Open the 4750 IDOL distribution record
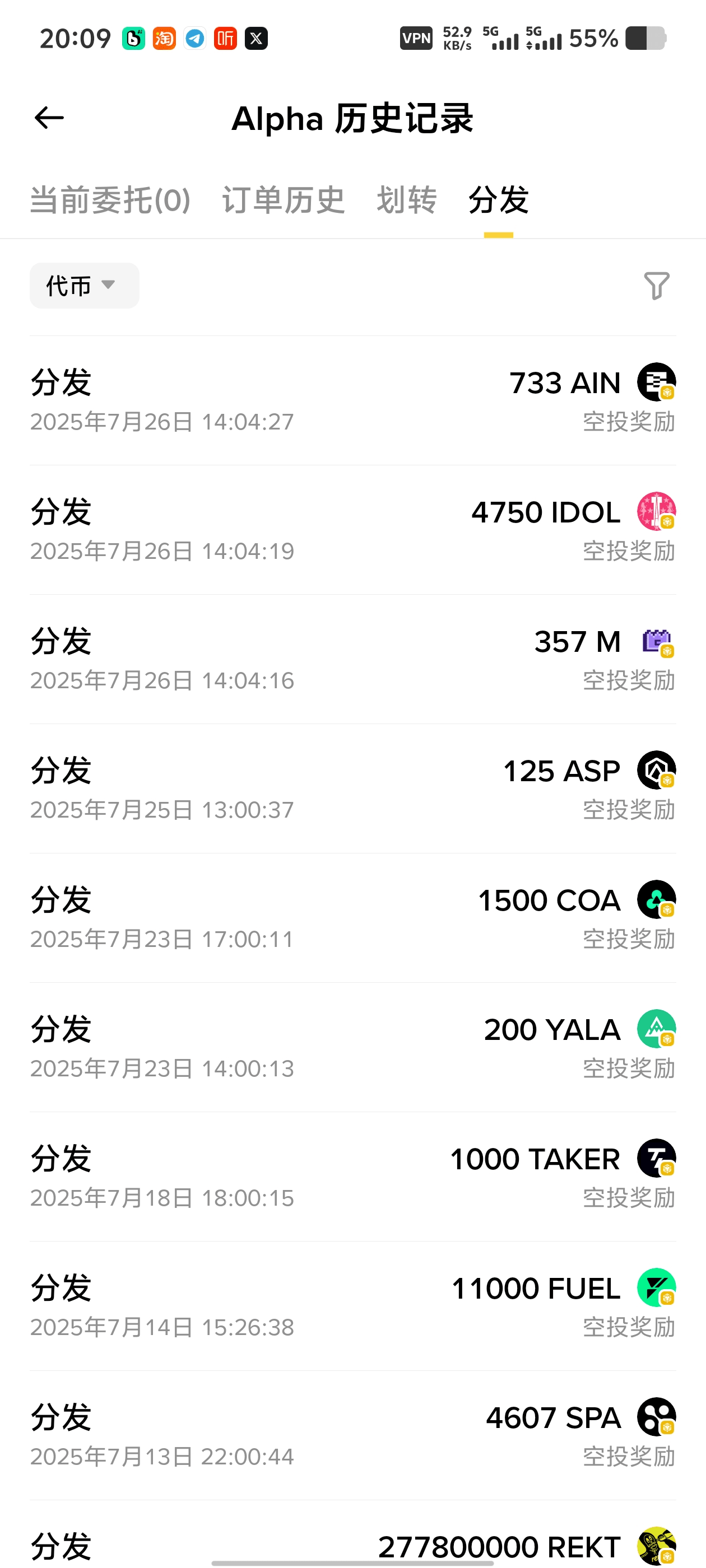 [352, 530]
